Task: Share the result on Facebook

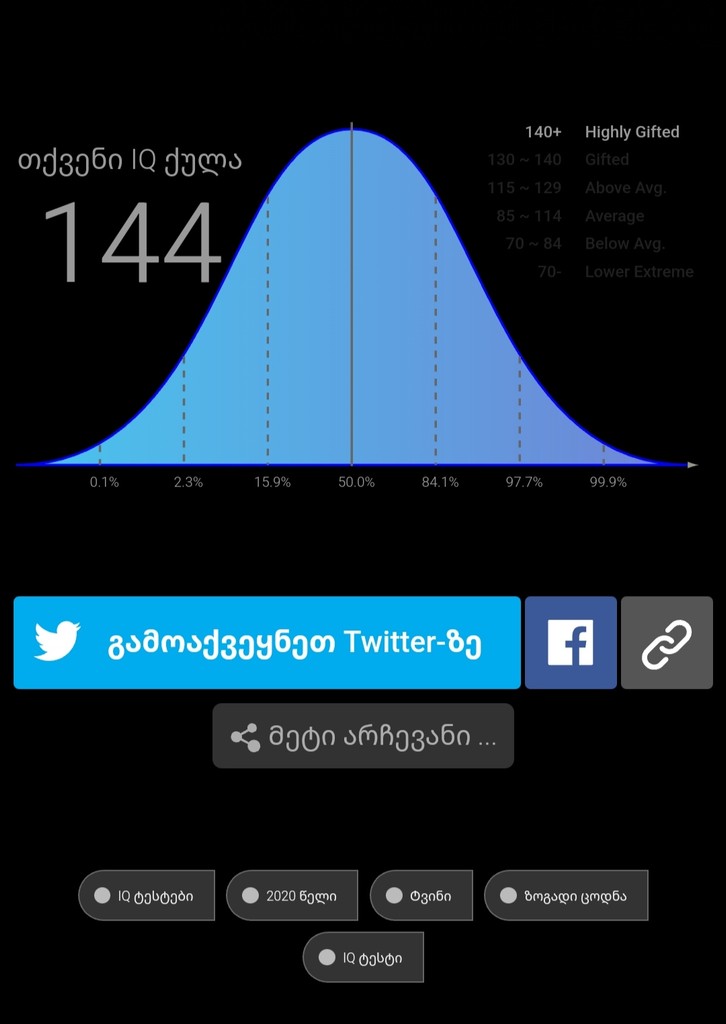Action: tap(570, 642)
